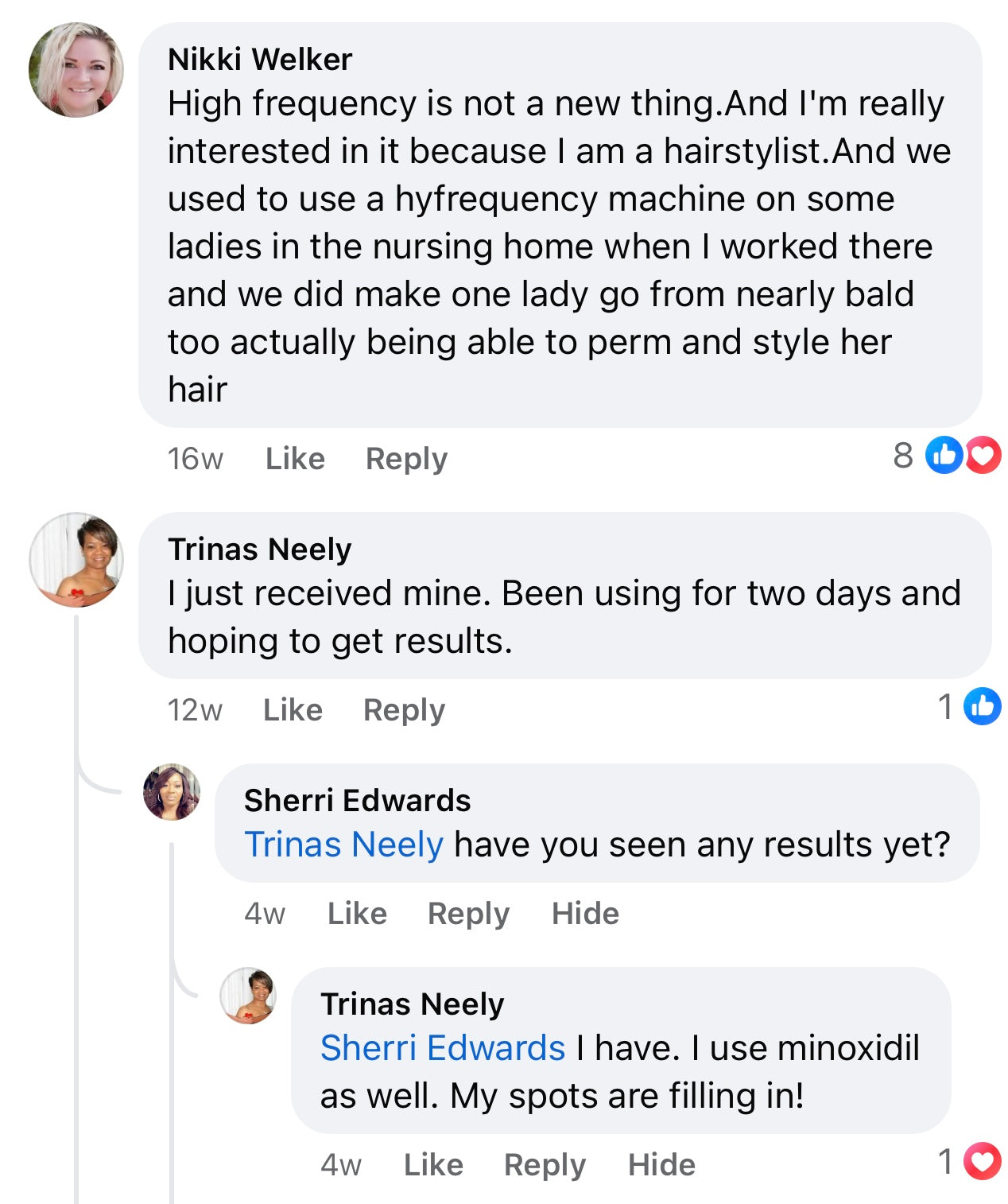Like Trinas Neely's 4w reply

pyautogui.click(x=433, y=1165)
